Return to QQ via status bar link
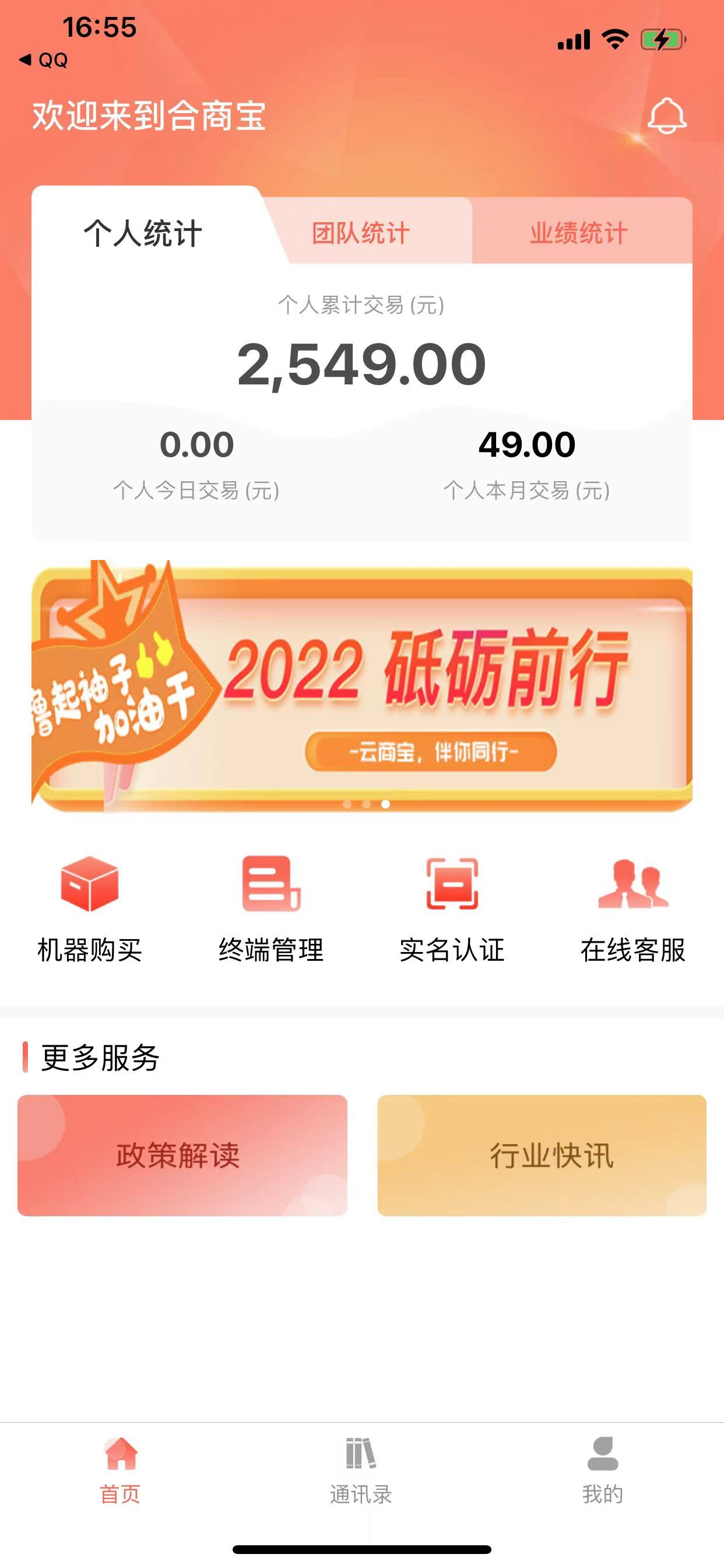Image resolution: width=724 pixels, height=1568 pixels. click(x=44, y=60)
